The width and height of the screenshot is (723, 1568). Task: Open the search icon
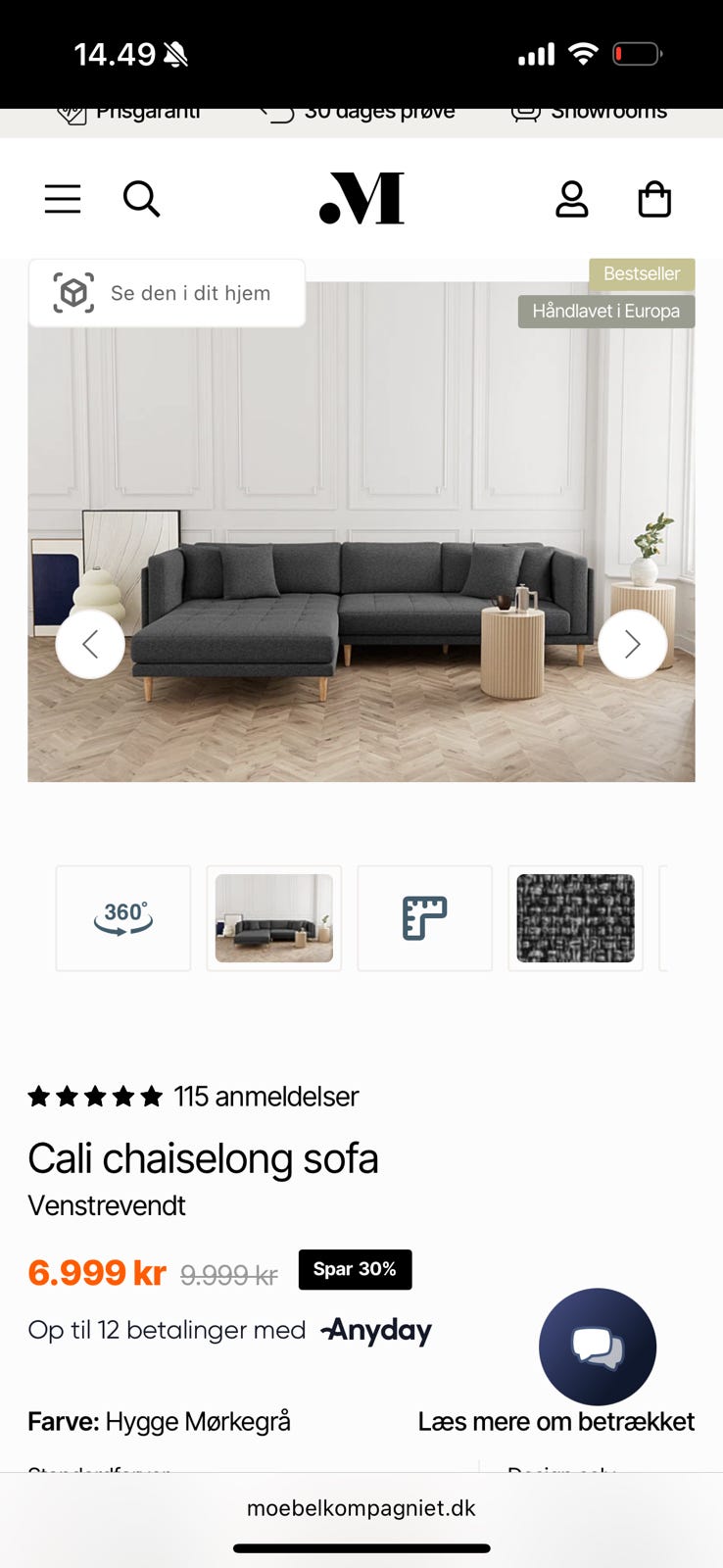pyautogui.click(x=142, y=199)
